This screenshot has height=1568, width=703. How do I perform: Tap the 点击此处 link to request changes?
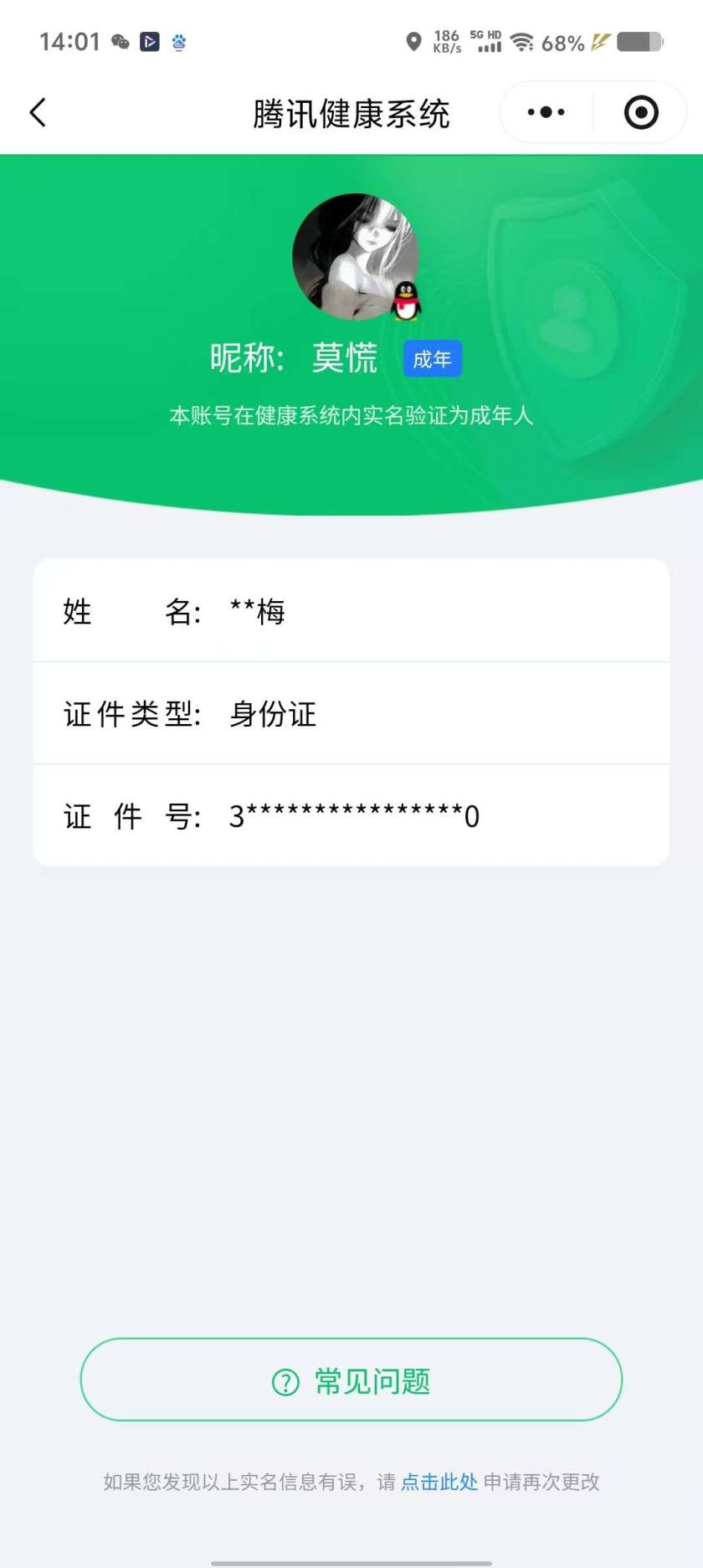439,1482
